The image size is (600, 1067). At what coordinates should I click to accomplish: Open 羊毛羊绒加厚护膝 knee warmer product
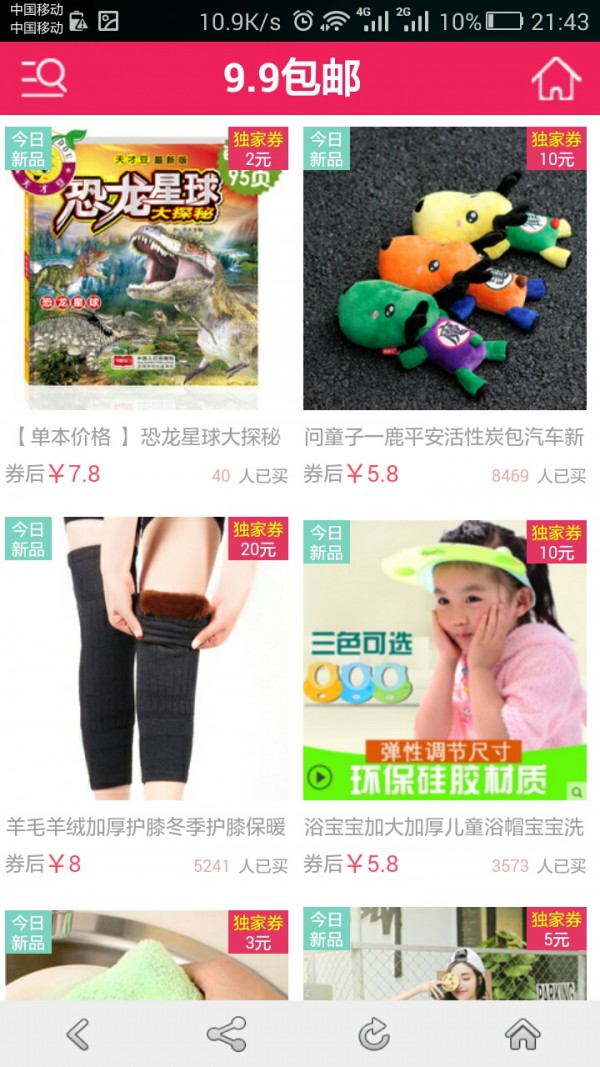(146, 660)
